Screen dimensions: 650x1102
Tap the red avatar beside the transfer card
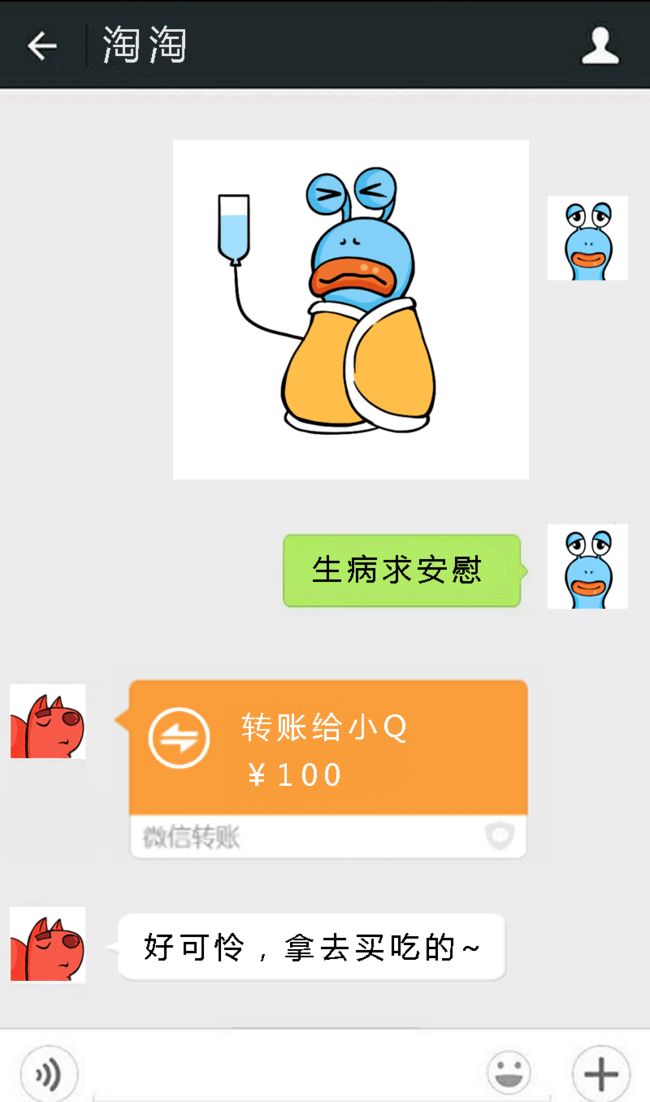point(48,721)
